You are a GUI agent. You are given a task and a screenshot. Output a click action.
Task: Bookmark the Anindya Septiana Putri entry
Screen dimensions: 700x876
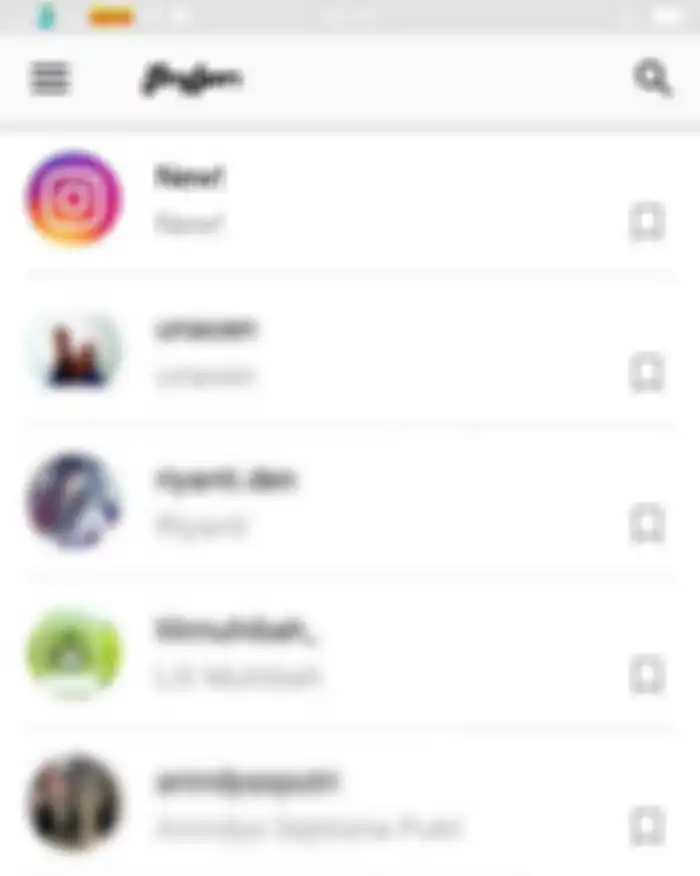[647, 827]
